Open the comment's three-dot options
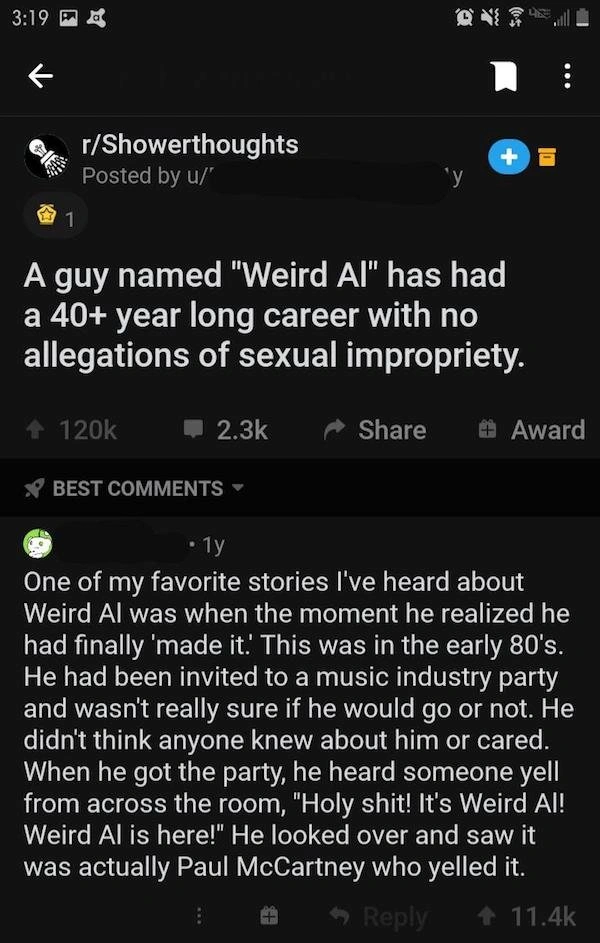Image resolution: width=600 pixels, height=943 pixels. [198, 915]
